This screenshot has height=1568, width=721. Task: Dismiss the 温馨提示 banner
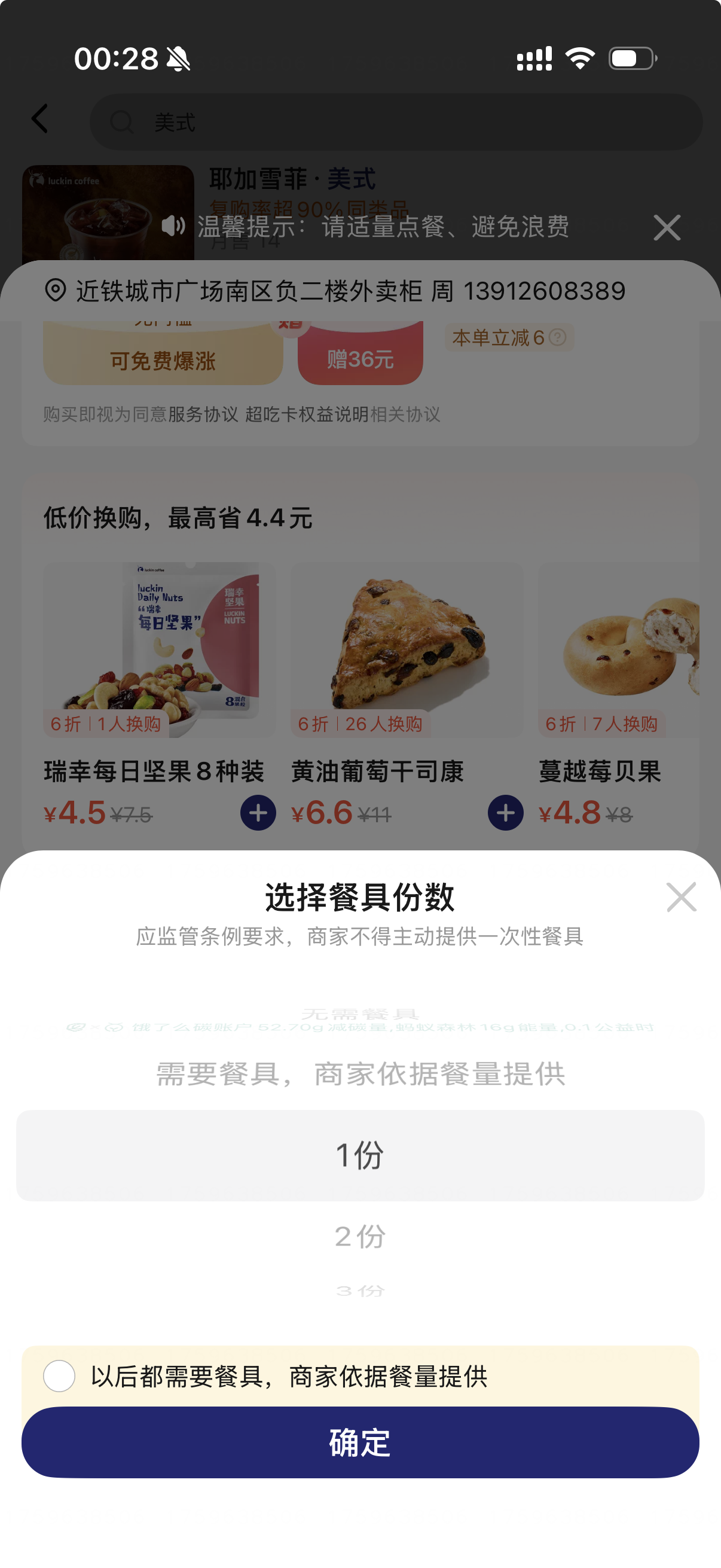tap(667, 228)
